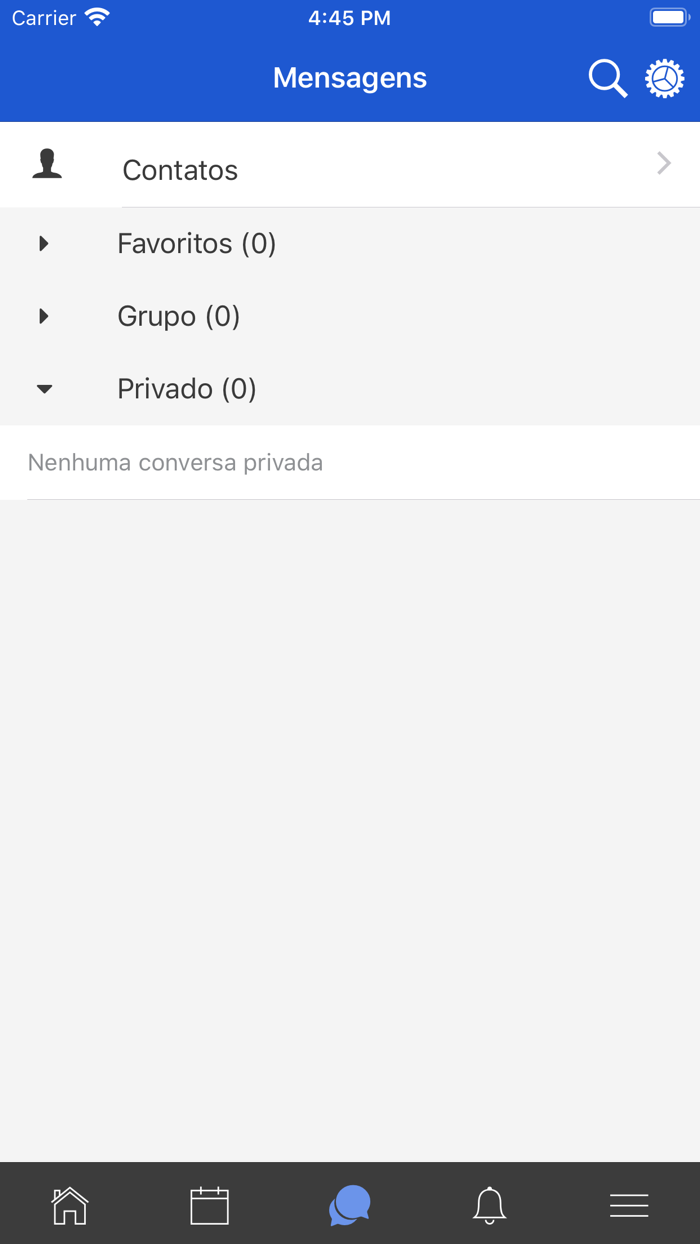Open the notifications bell tab

pos(489,1205)
